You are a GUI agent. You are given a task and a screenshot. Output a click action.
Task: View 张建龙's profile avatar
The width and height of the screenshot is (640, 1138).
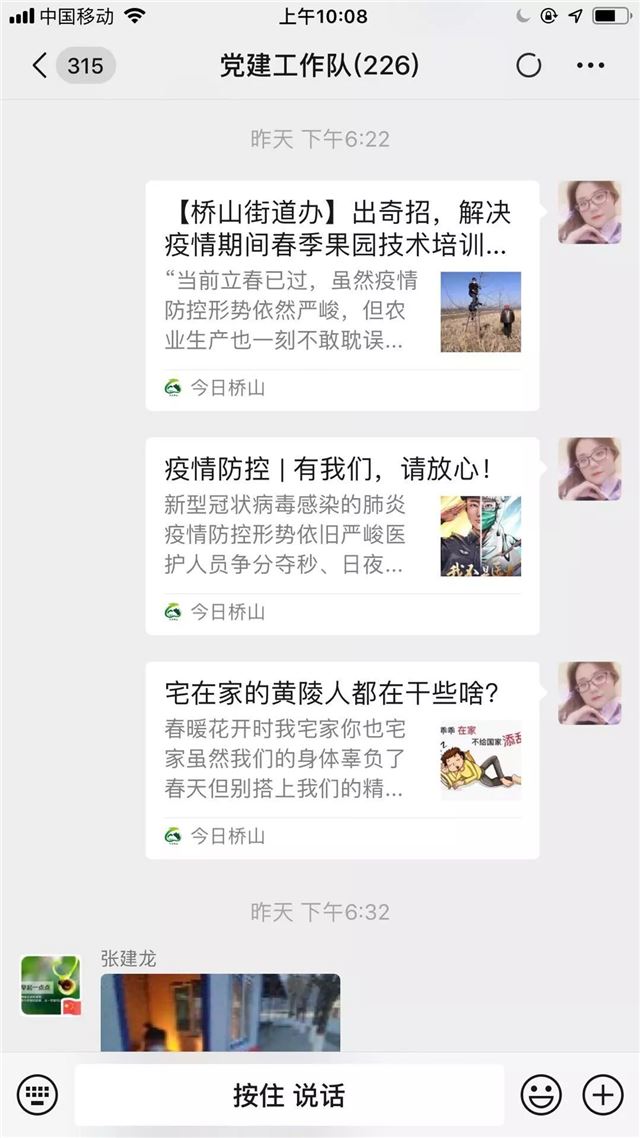[51, 985]
